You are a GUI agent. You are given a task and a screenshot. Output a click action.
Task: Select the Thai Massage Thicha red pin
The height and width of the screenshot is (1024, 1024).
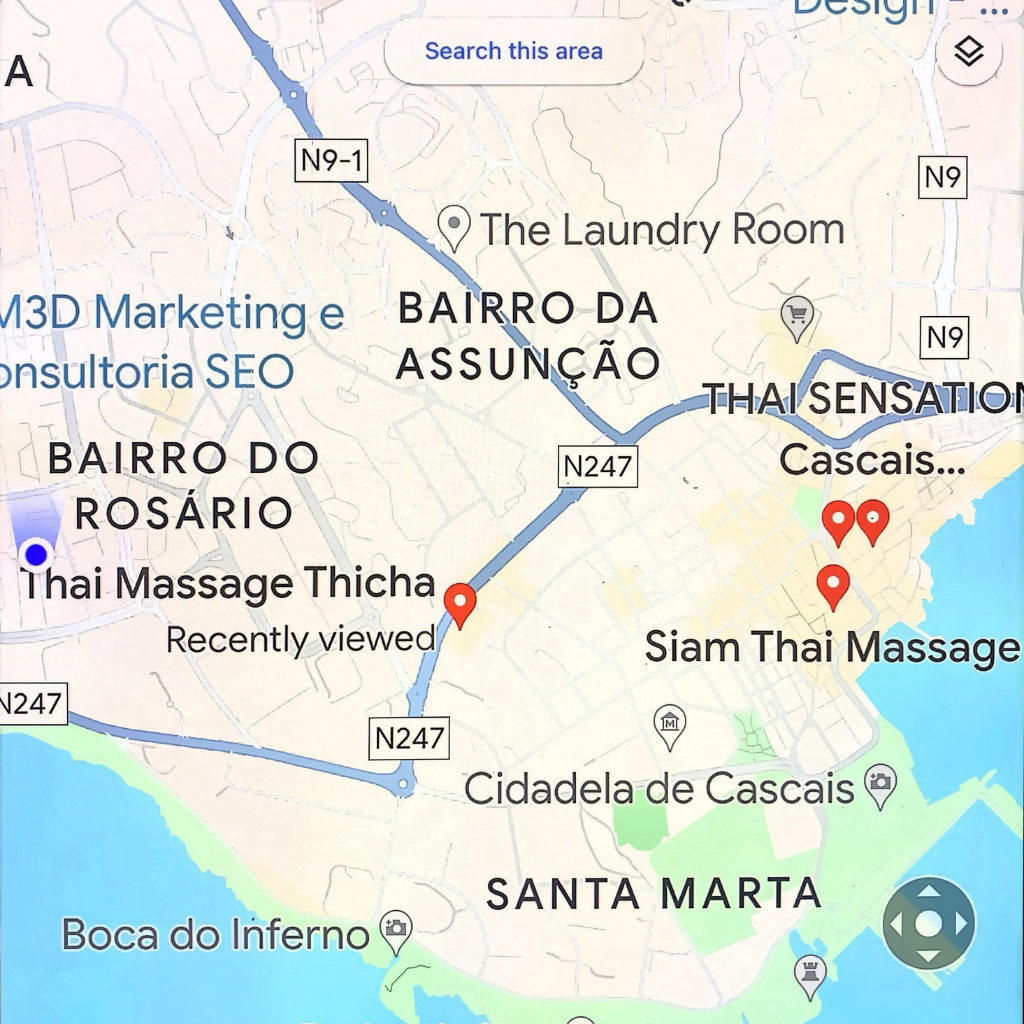tap(460, 603)
